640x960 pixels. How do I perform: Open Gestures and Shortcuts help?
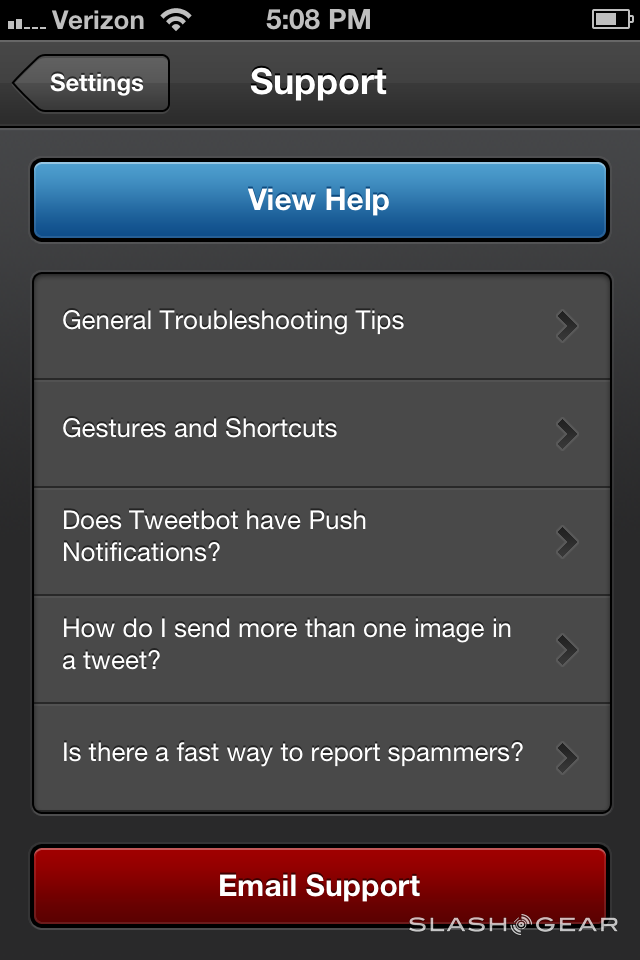tap(321, 432)
